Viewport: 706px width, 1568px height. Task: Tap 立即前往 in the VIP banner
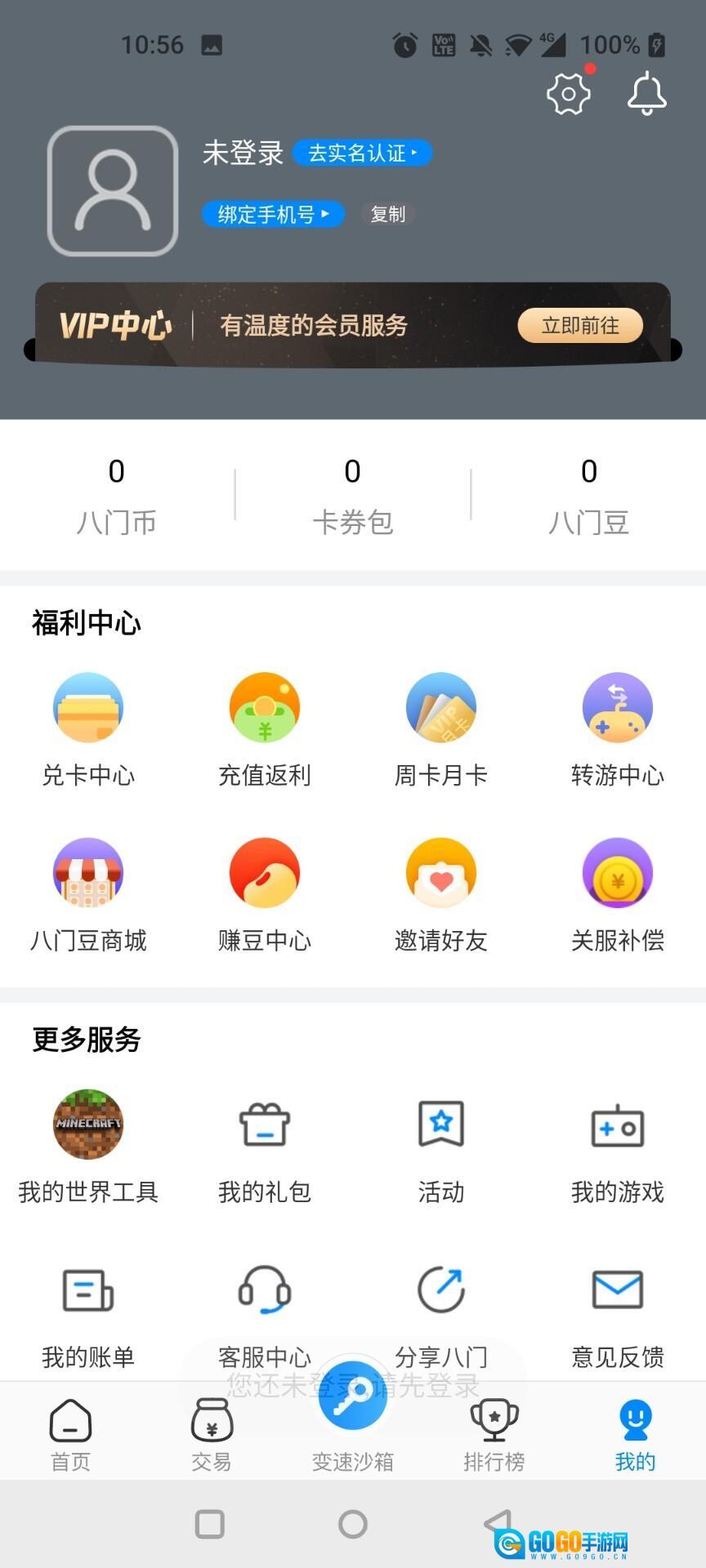(x=580, y=325)
